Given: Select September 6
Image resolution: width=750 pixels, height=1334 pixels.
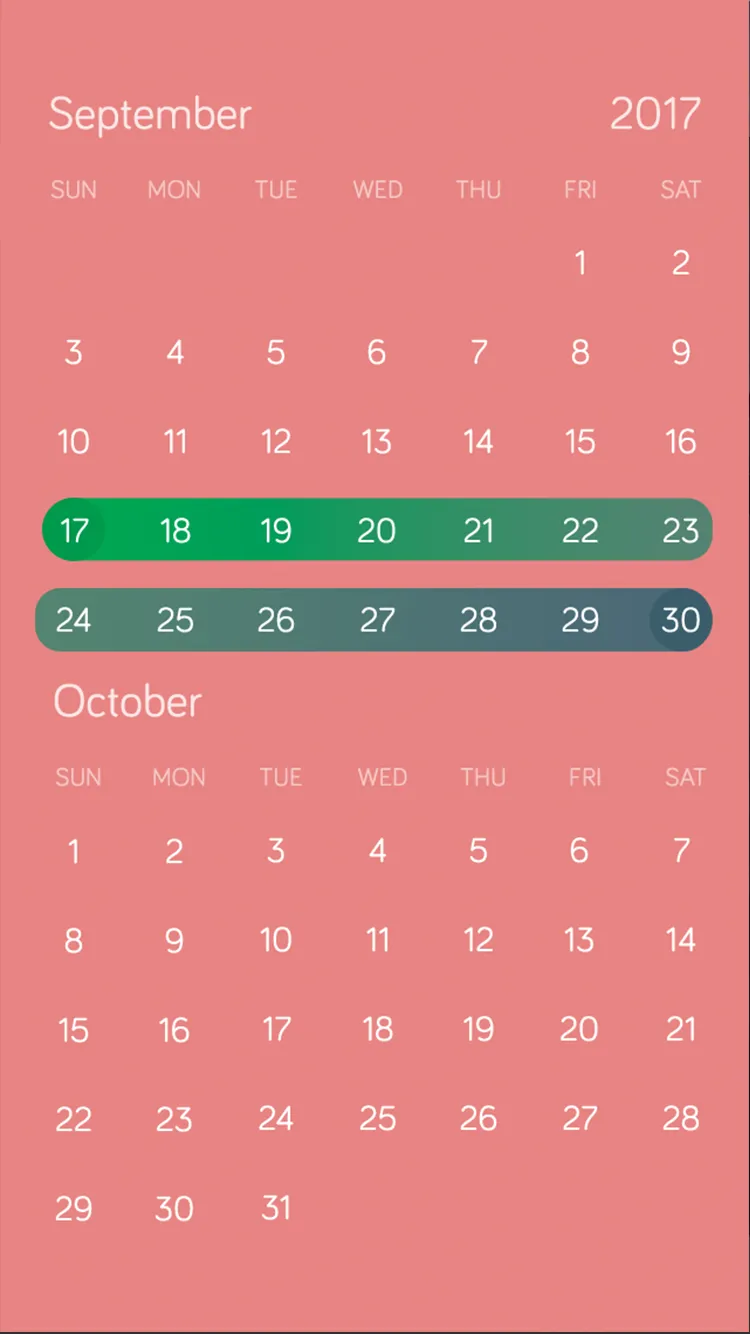Looking at the screenshot, I should point(377,352).
